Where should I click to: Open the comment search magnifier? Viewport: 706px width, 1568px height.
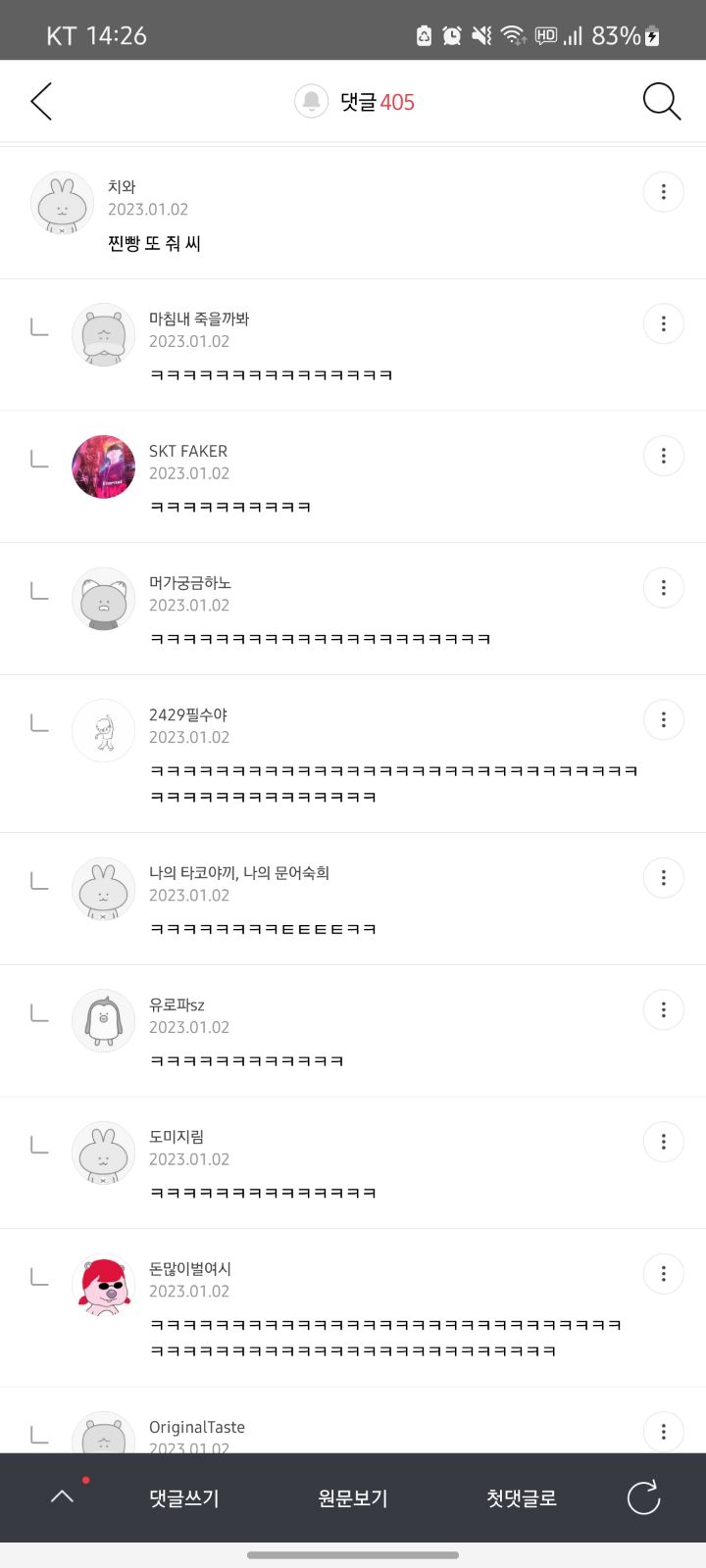(x=662, y=101)
